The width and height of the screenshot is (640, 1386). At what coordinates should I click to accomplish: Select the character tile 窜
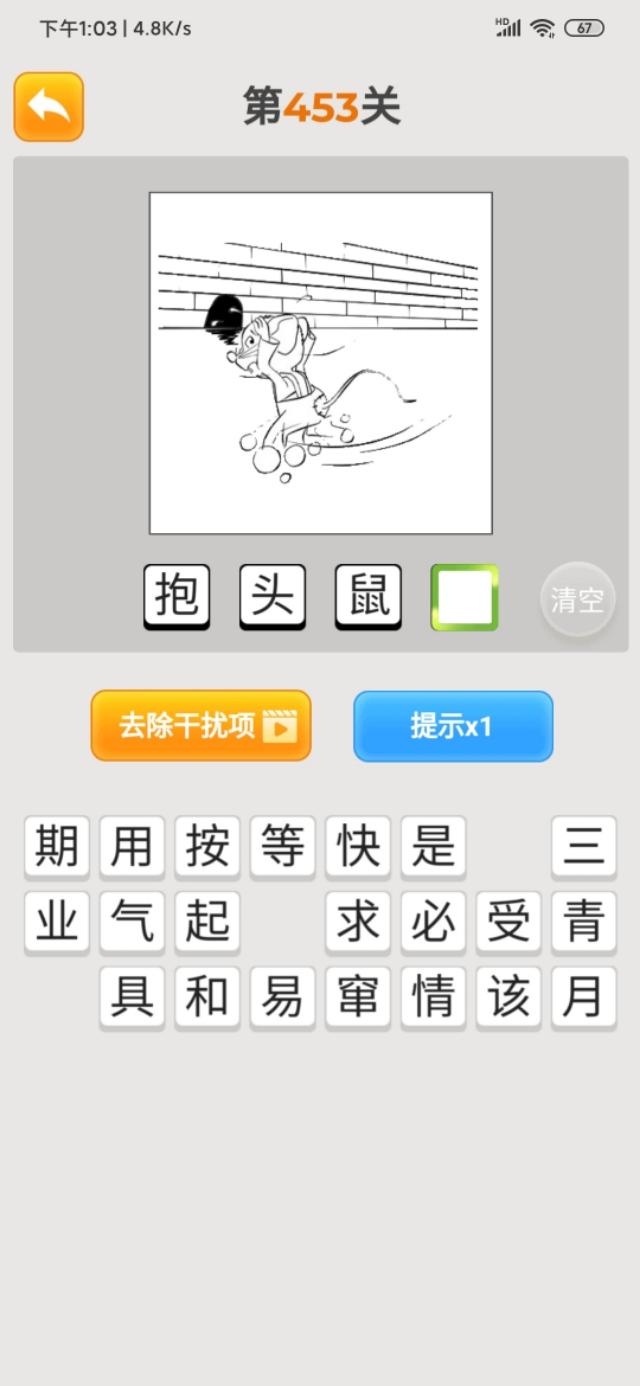click(x=358, y=997)
